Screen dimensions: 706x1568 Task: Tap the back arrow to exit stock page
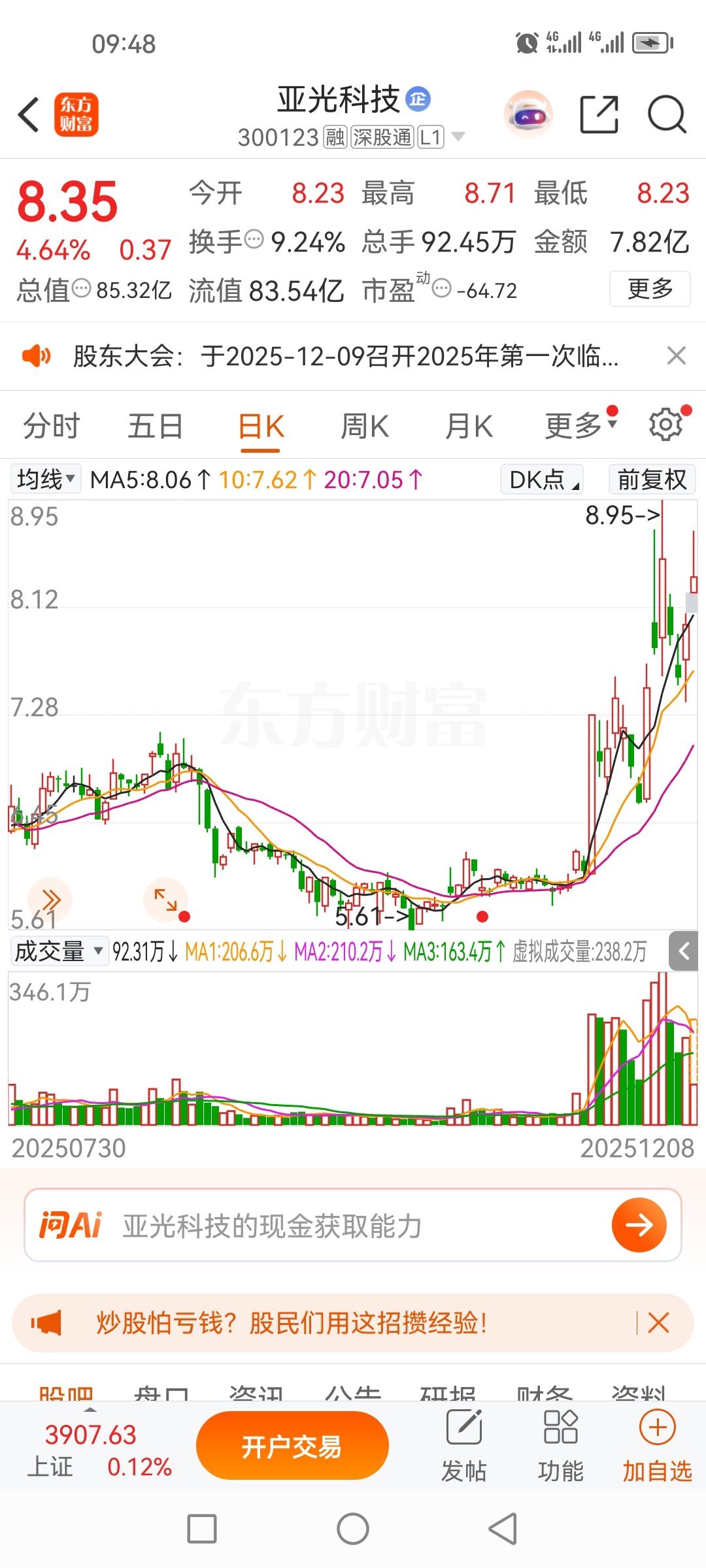click(27, 114)
